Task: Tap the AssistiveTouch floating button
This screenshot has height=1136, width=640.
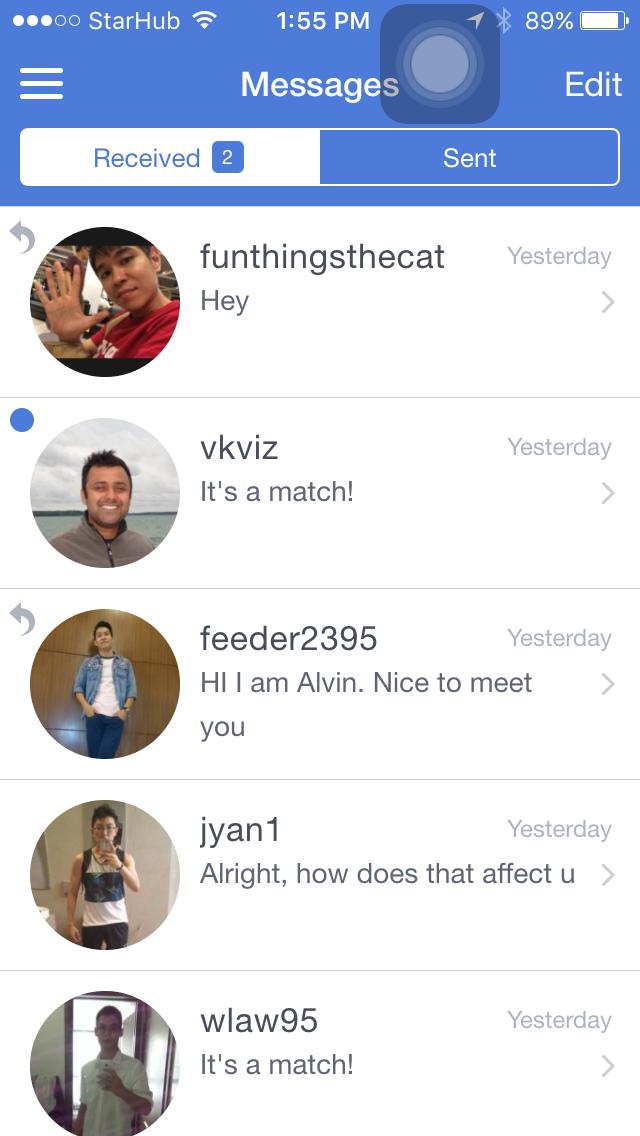Action: pos(440,64)
